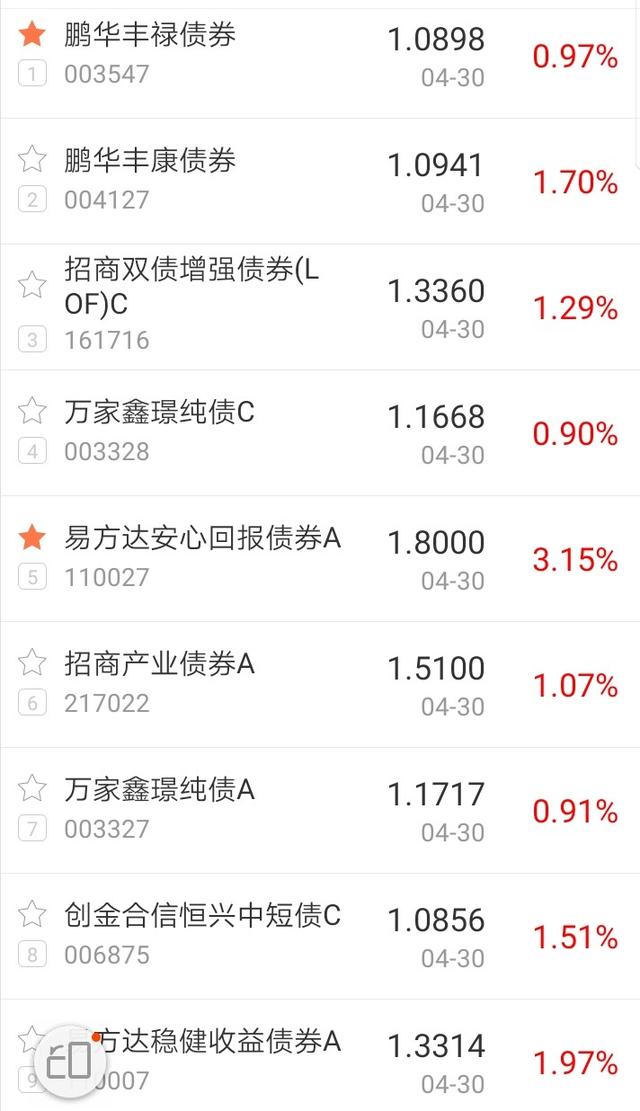Favorite 万家鑫璟纯债A with its star
Image resolution: width=640 pixels, height=1111 pixels.
pos(32,789)
